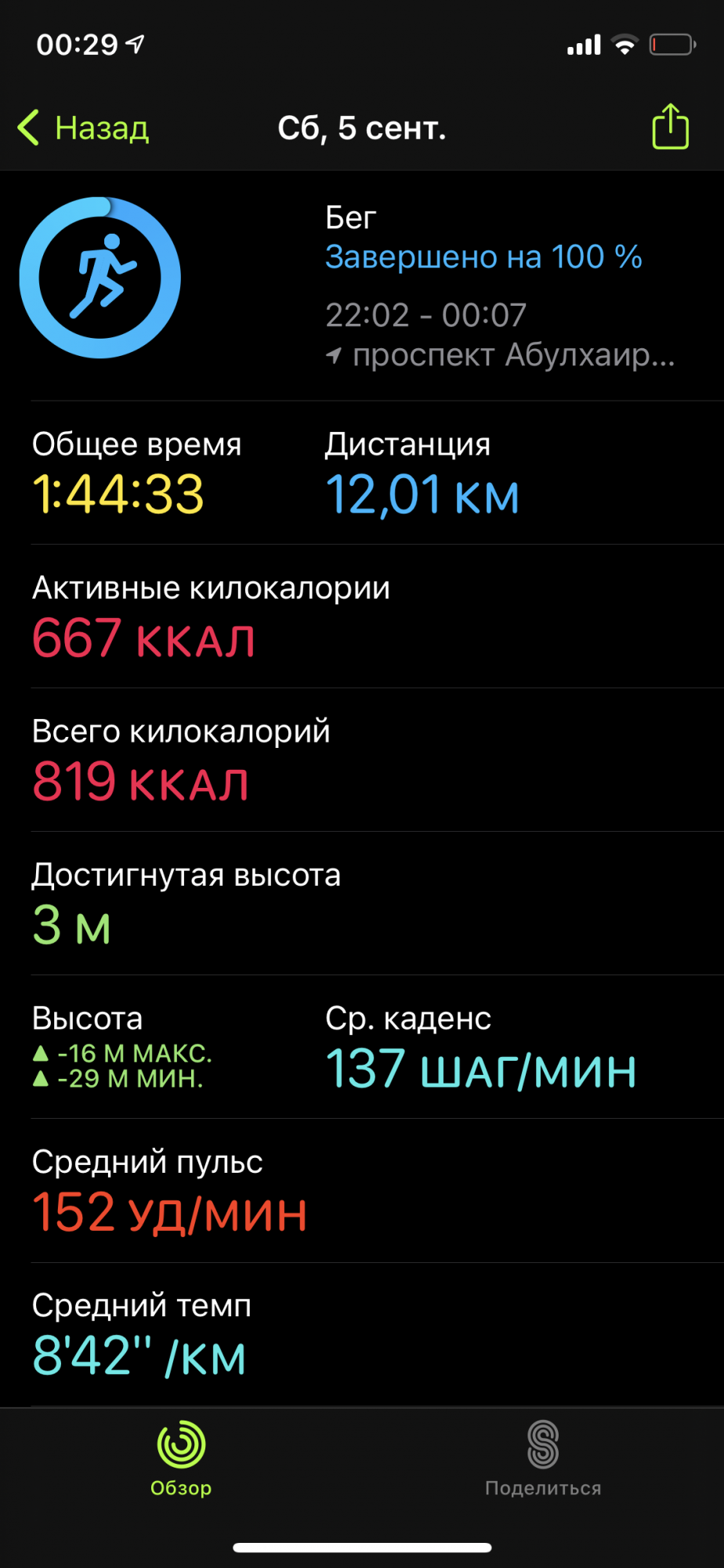The image size is (724, 1568).
Task: Switch to the Обзор tab
Action: [181, 1458]
